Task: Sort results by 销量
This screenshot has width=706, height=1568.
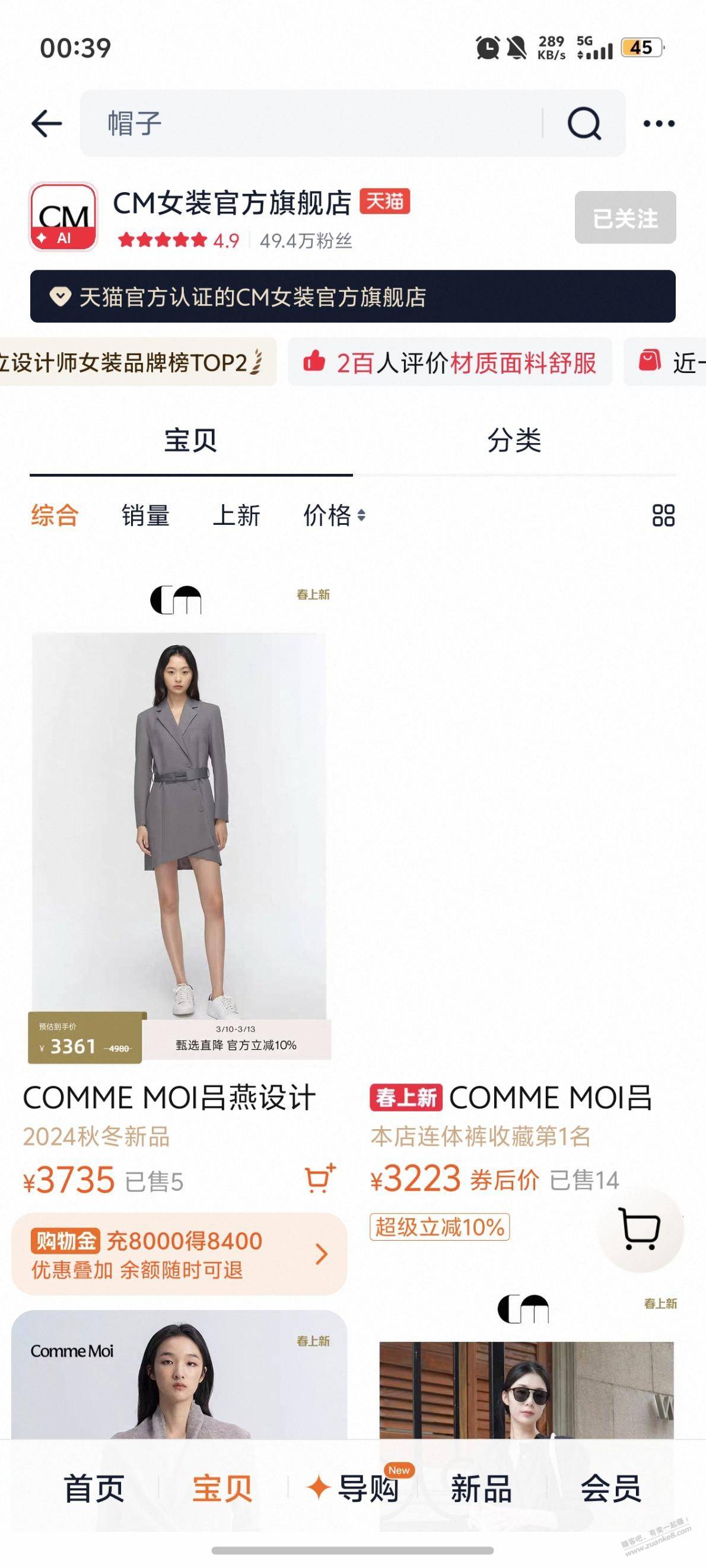Action: click(x=145, y=515)
